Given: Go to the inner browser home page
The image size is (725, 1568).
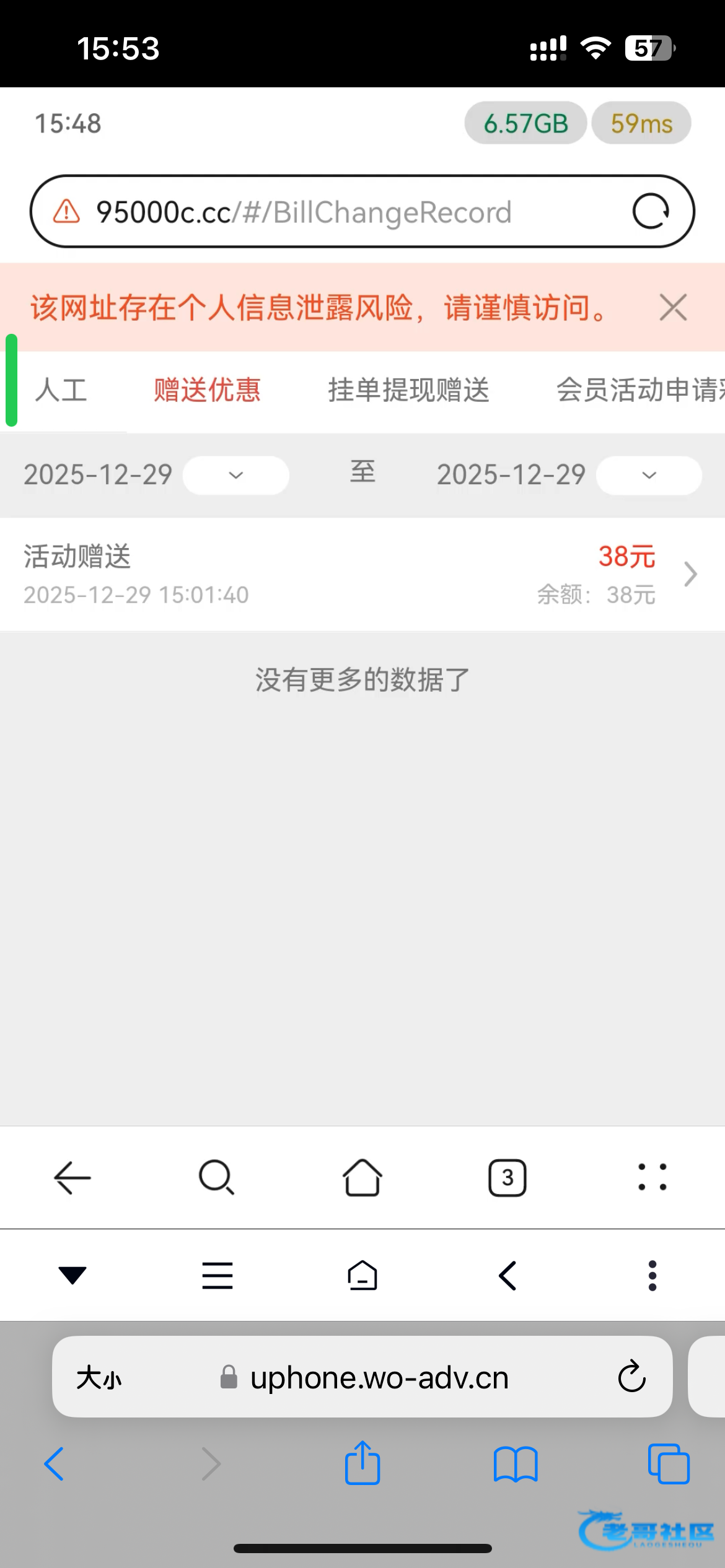Looking at the screenshot, I should click(362, 1177).
